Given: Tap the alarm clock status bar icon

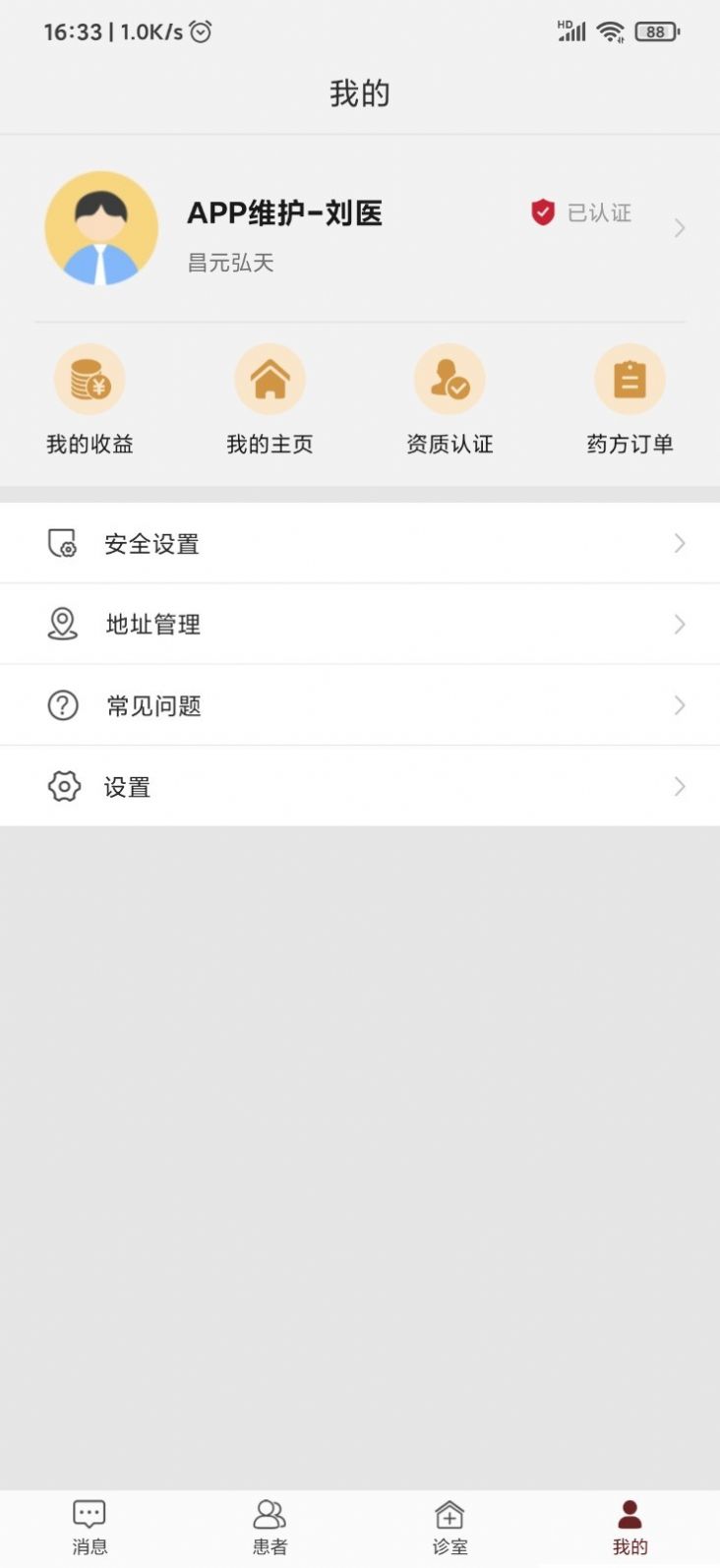Looking at the screenshot, I should [201, 31].
